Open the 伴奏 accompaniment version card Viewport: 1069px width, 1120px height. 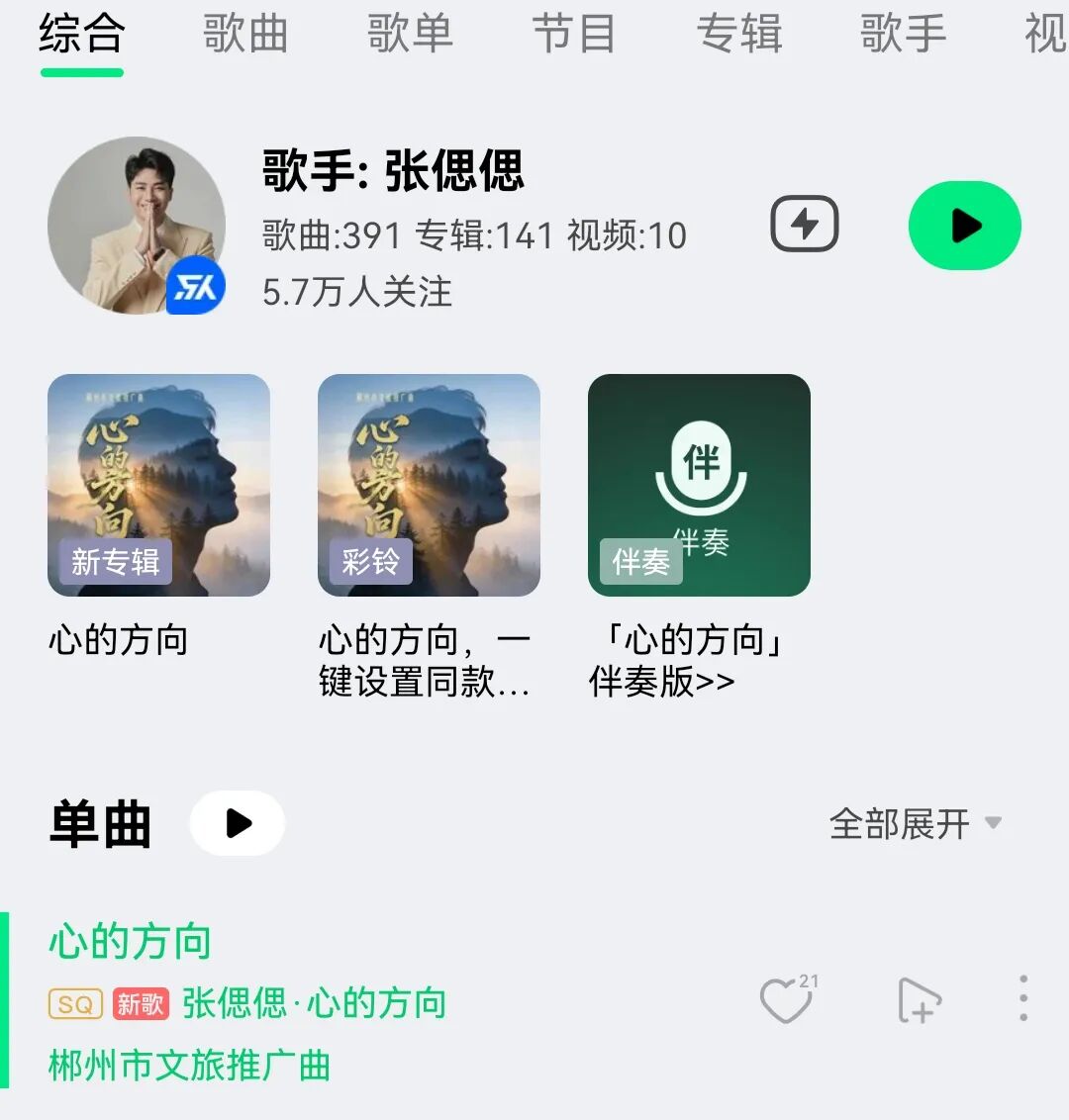699,485
